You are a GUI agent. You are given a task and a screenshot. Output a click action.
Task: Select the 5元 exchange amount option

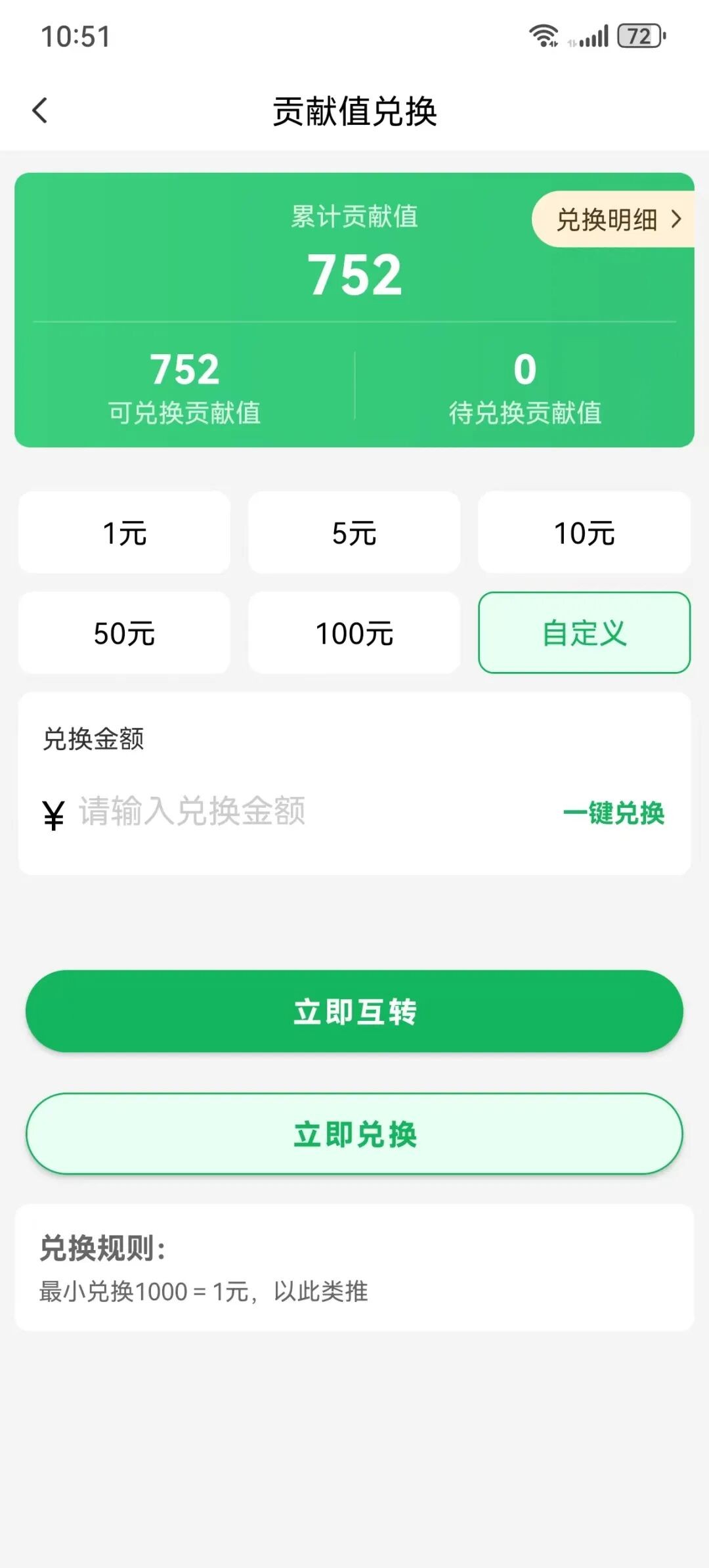click(x=354, y=533)
